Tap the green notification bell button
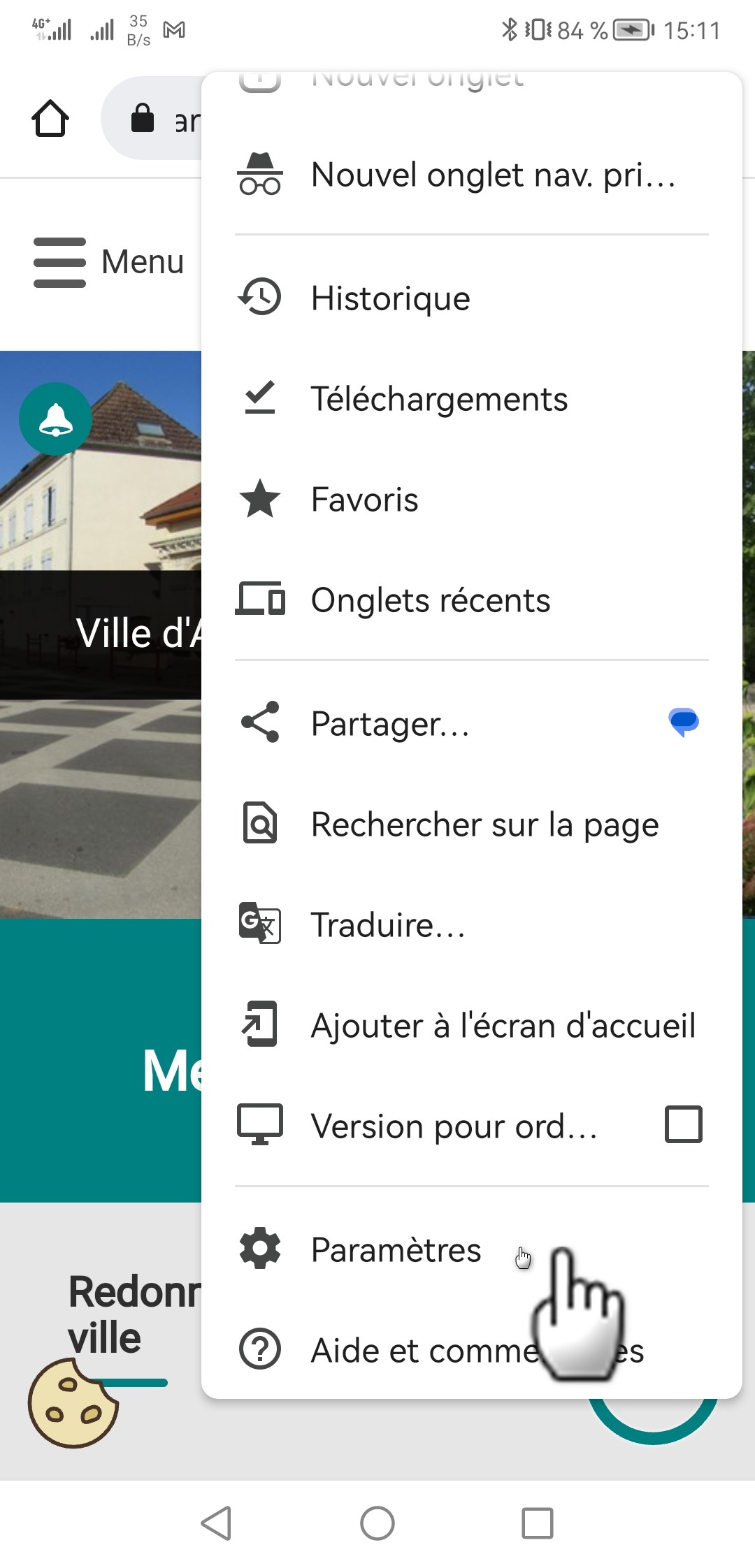This screenshot has width=755, height=1568. (x=55, y=419)
